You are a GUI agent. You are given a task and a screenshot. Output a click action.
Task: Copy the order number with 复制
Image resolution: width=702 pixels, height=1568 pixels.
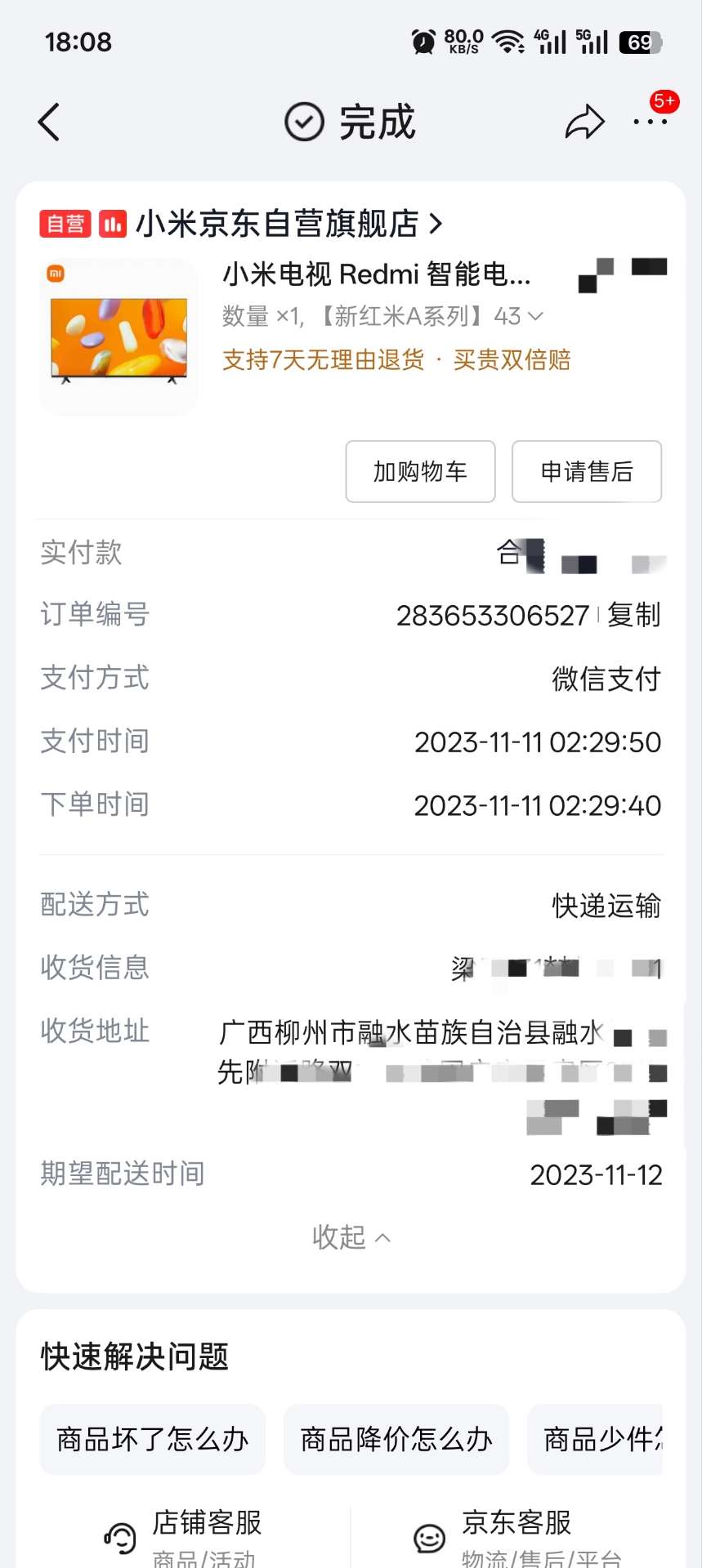pyautogui.click(x=634, y=615)
